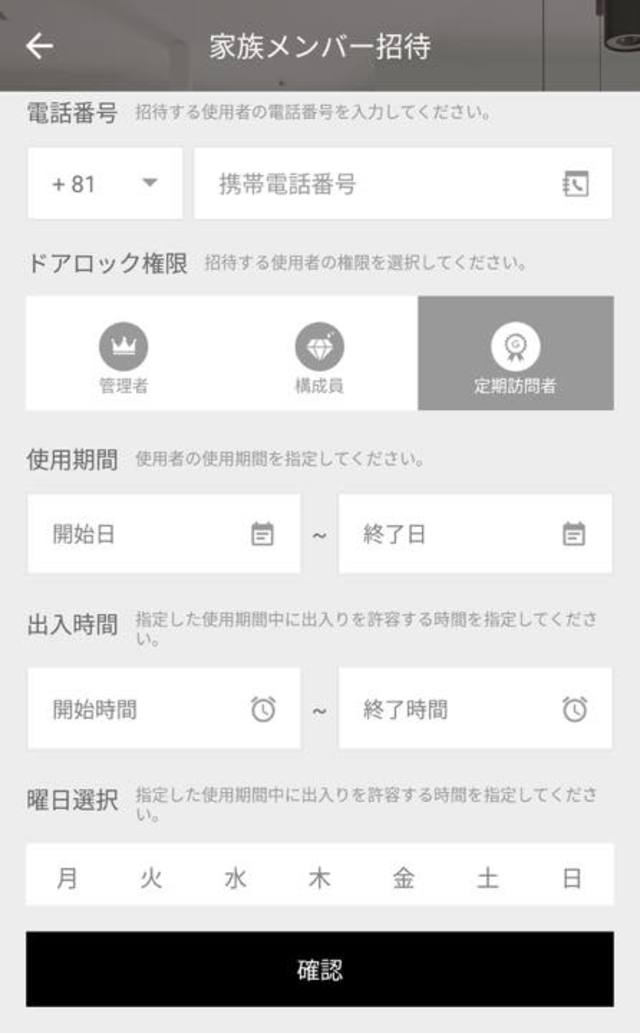Select 木 weekday
This screenshot has width=640, height=1033.
click(x=320, y=878)
